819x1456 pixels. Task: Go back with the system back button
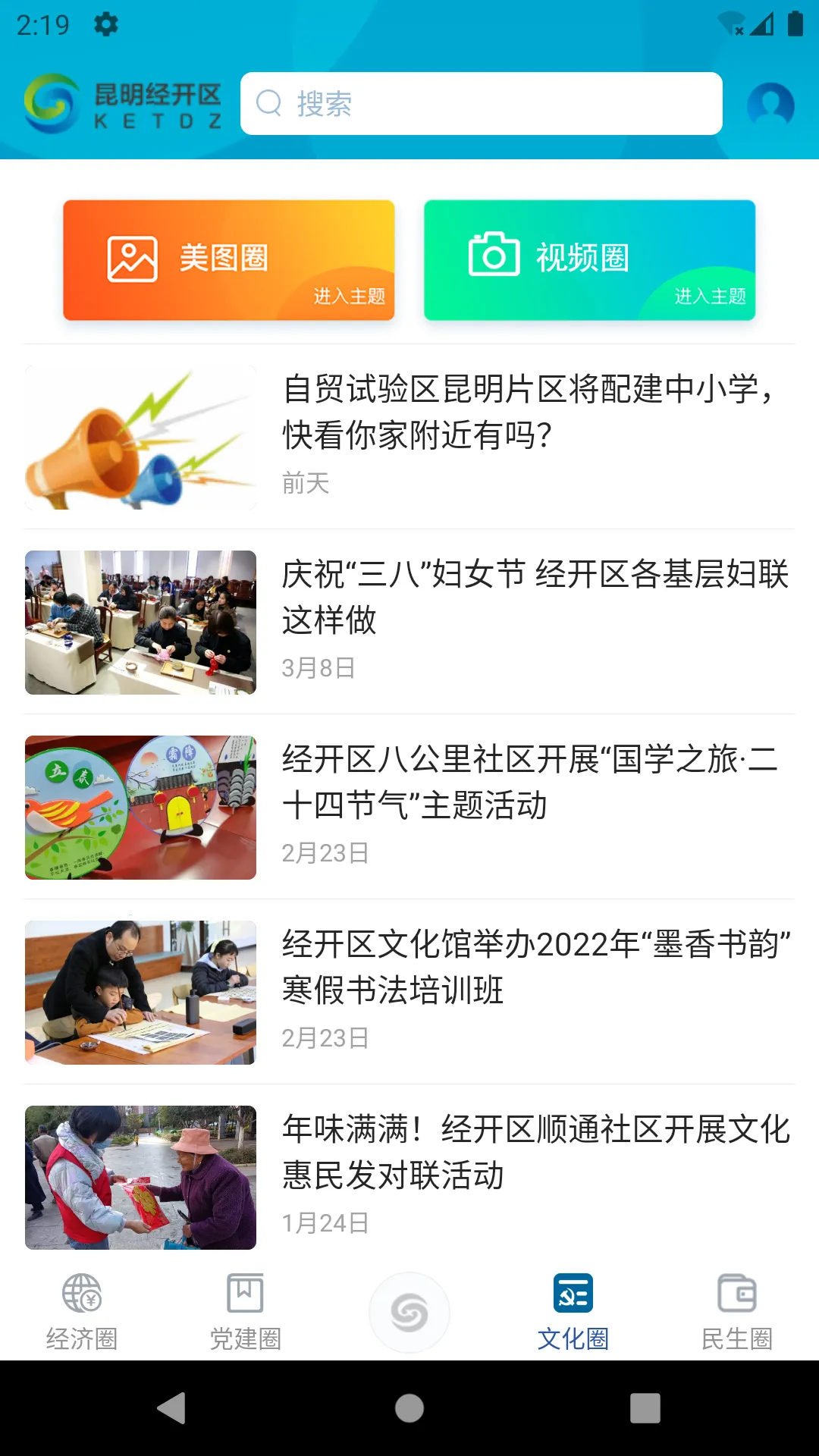coord(173,1408)
